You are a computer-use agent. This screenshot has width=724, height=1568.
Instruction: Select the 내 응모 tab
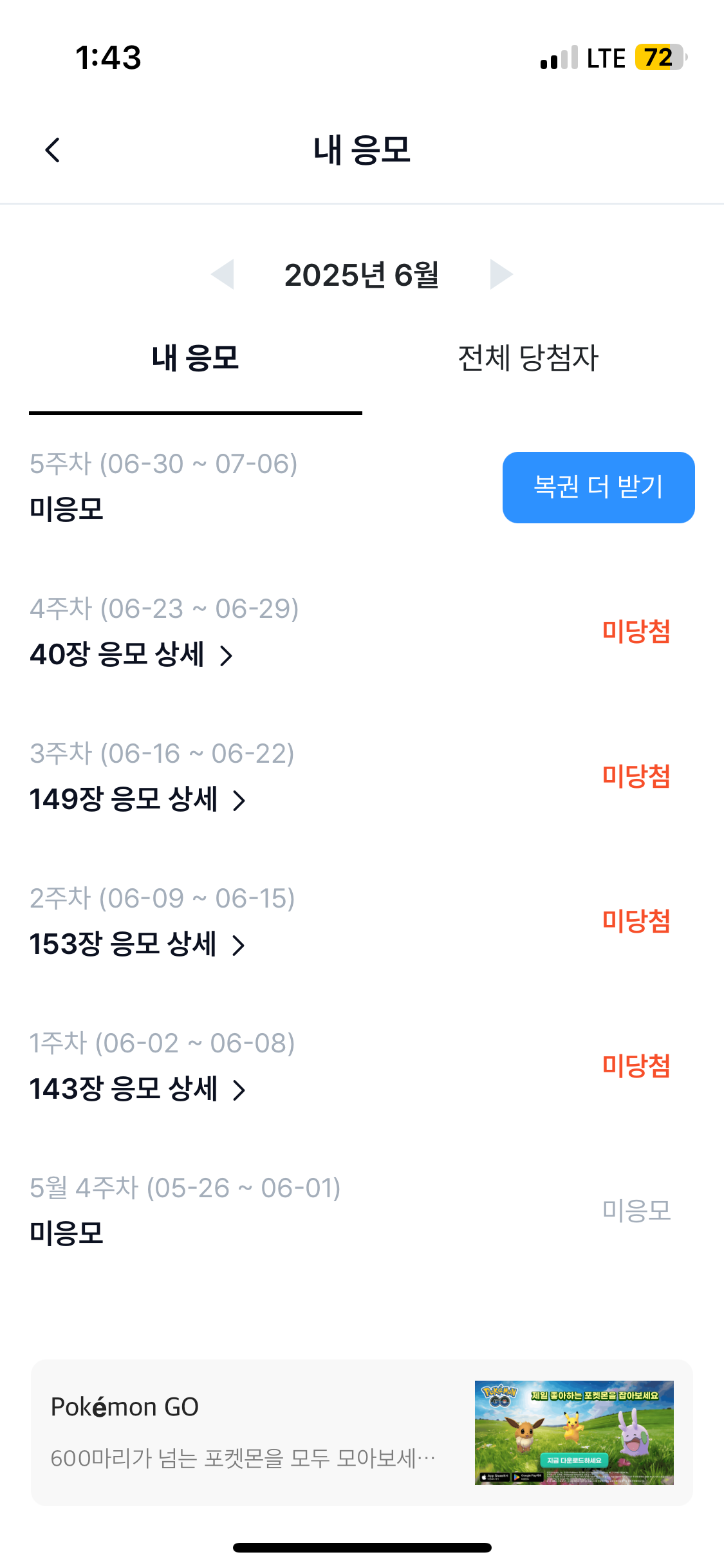(196, 359)
